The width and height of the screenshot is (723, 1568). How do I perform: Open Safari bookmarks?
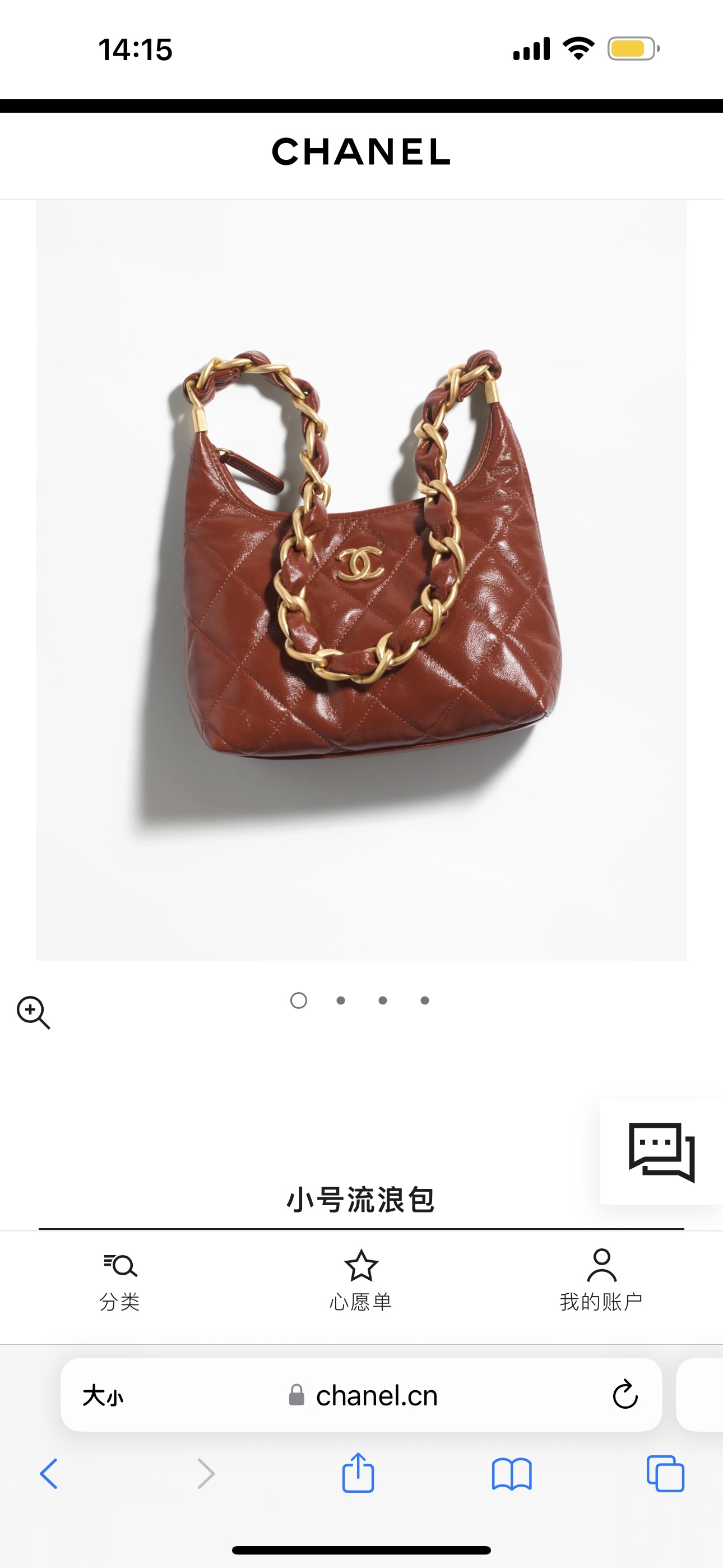pos(512,1474)
